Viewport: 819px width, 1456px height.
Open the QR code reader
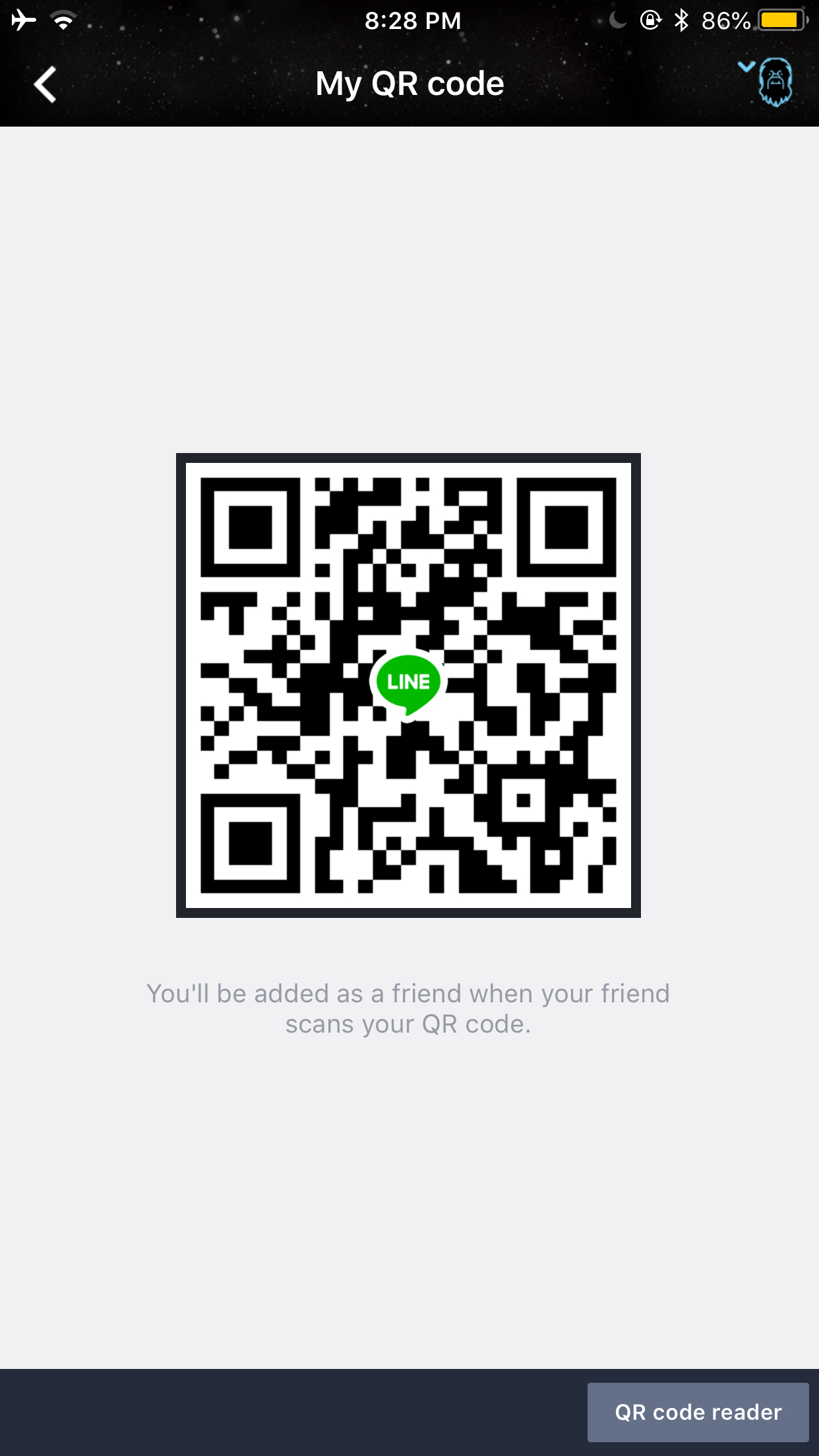[x=698, y=1412]
